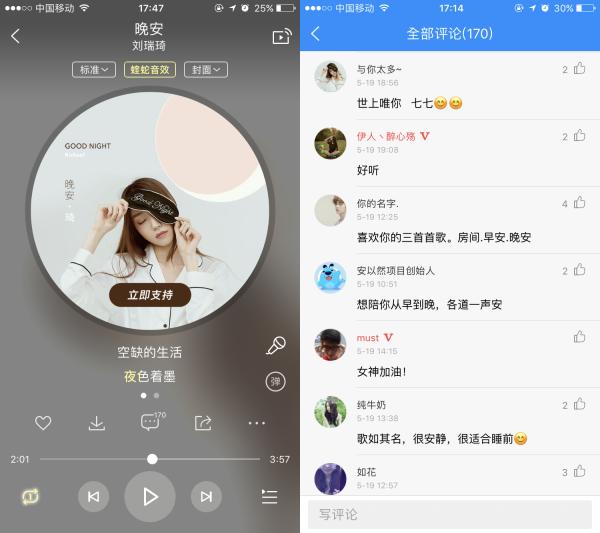This screenshot has width=600, height=533.
Task: Open the video/MV icon at top right
Action: pyautogui.click(x=280, y=37)
